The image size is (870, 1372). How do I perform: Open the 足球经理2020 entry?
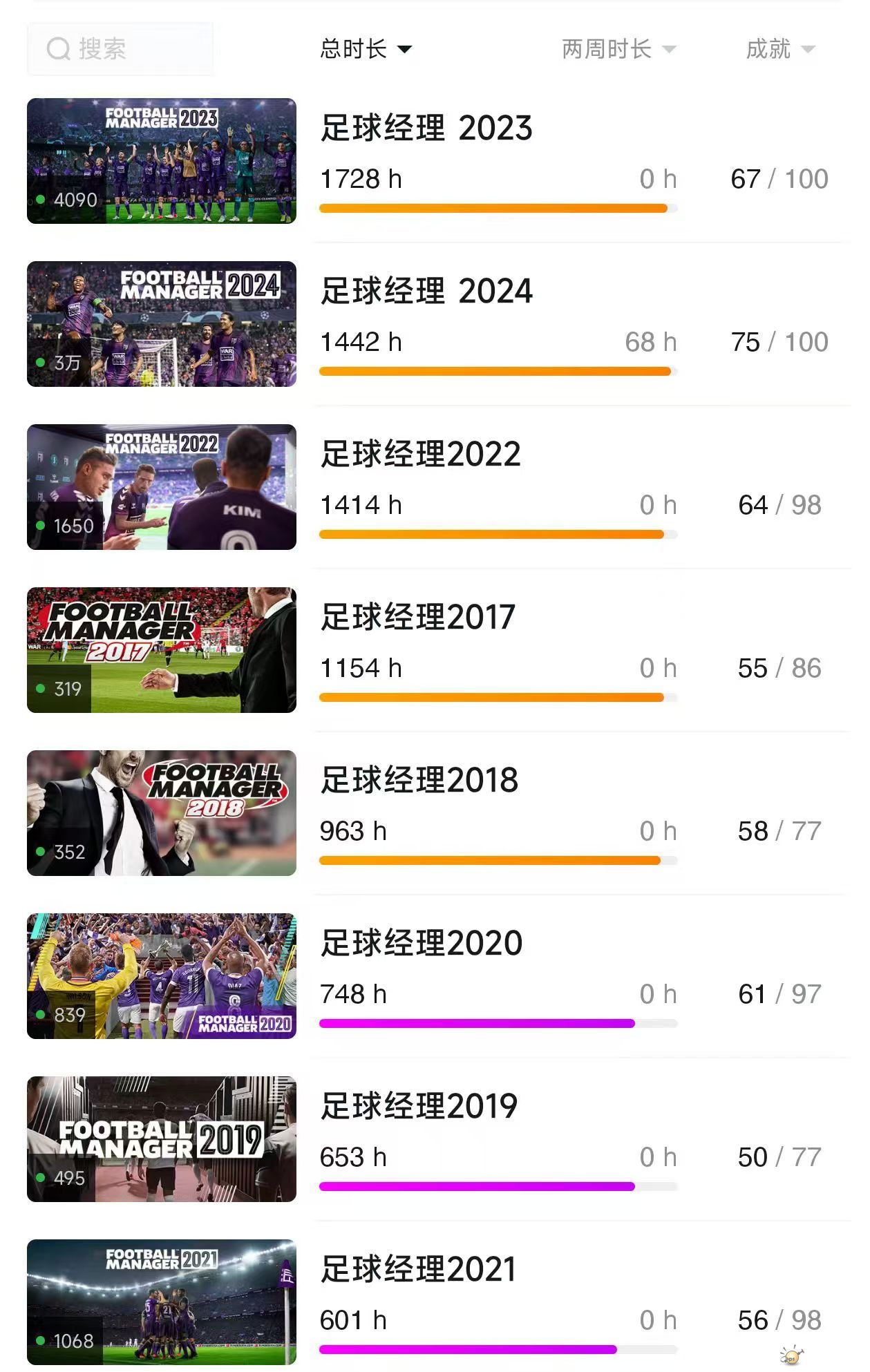(x=421, y=944)
